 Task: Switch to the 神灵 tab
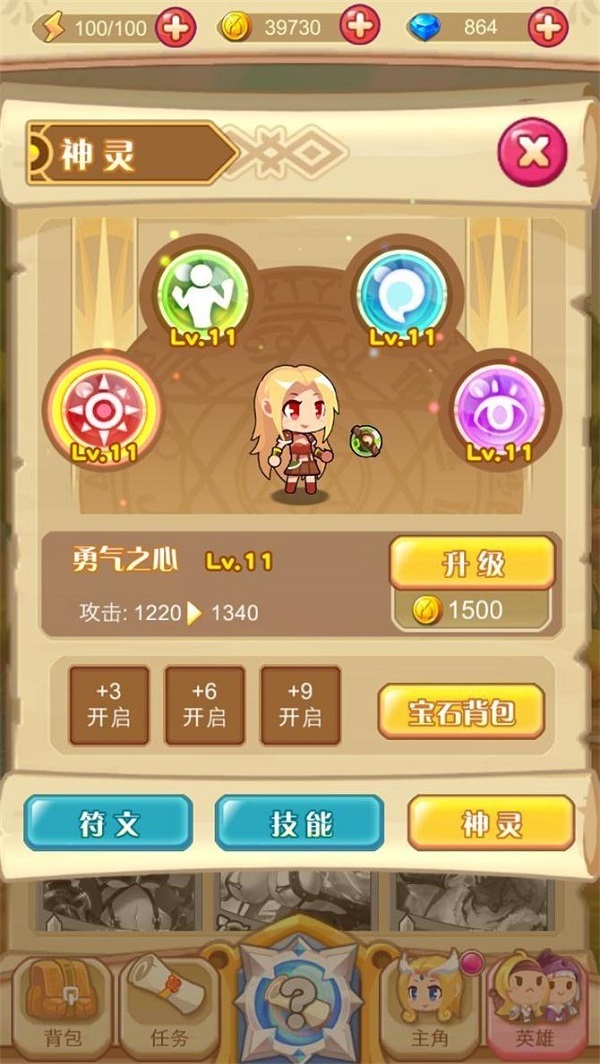[491, 823]
